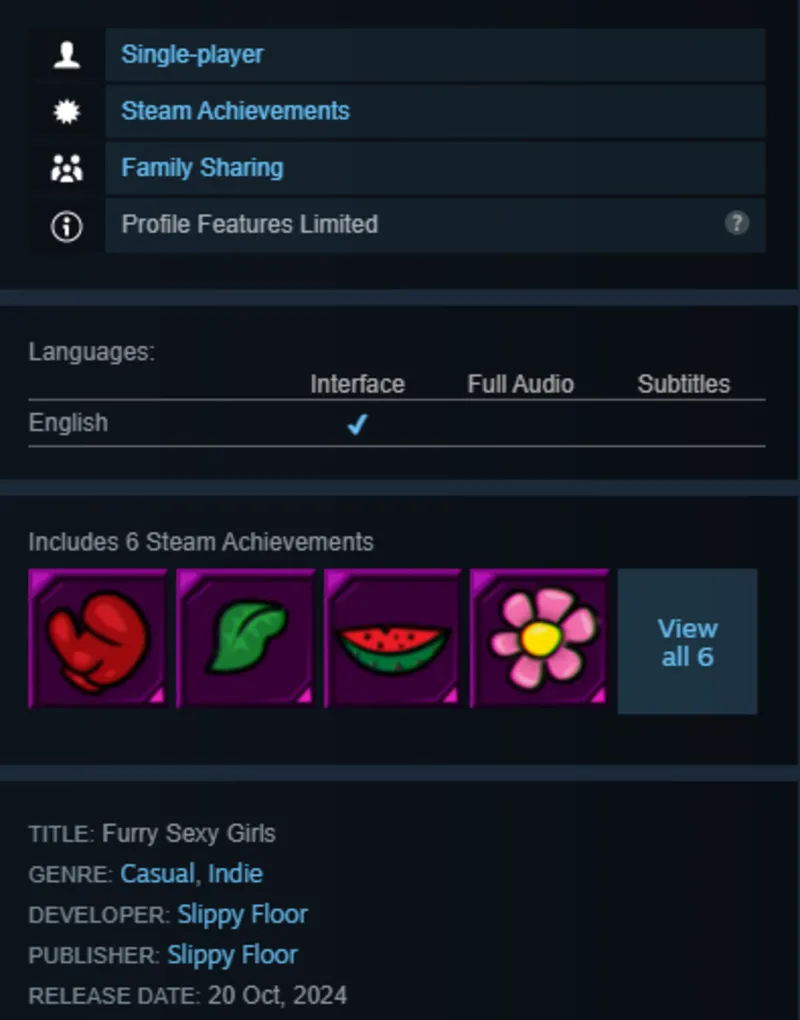Viewport: 800px width, 1020px height.
Task: Open the watermelon achievement tile
Action: click(393, 639)
